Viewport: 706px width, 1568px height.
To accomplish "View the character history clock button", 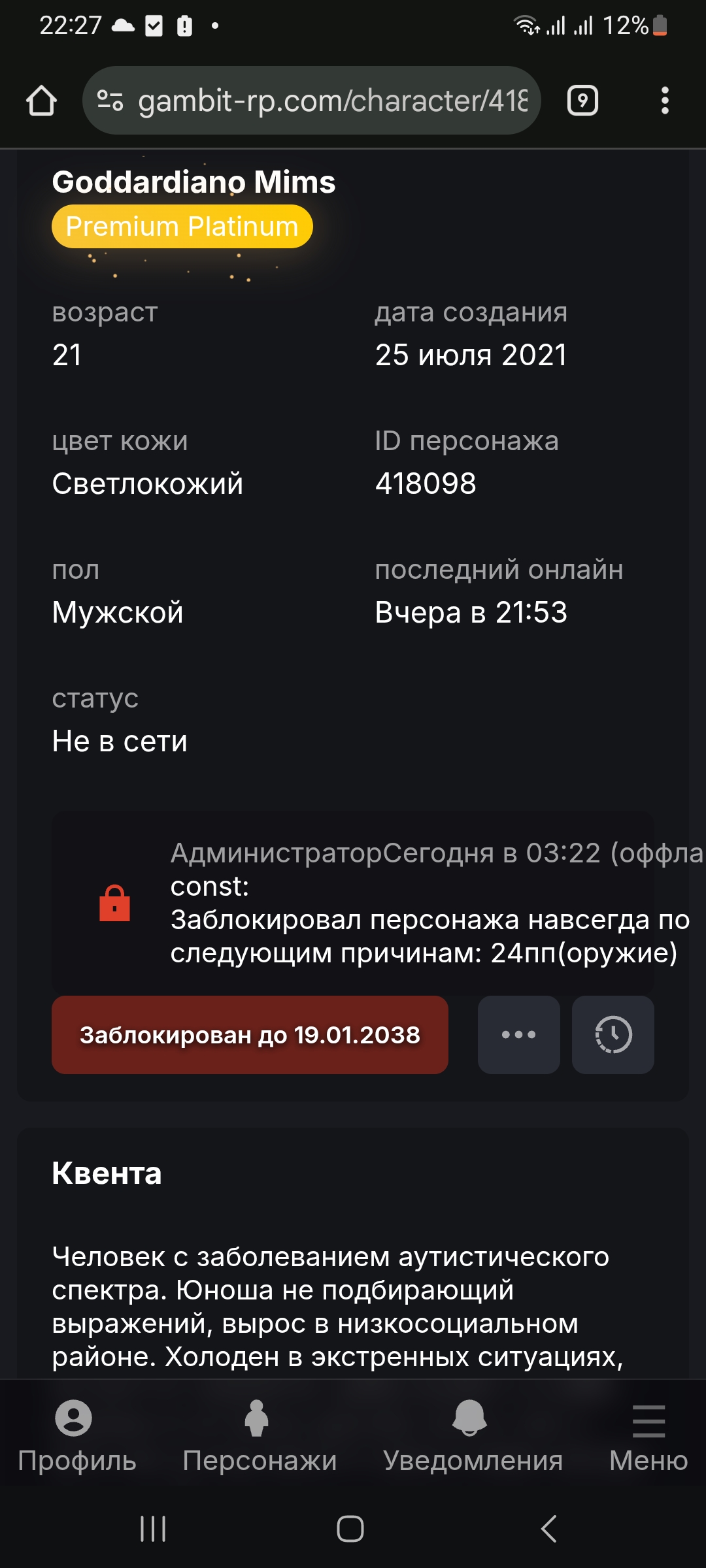I will 613,1035.
